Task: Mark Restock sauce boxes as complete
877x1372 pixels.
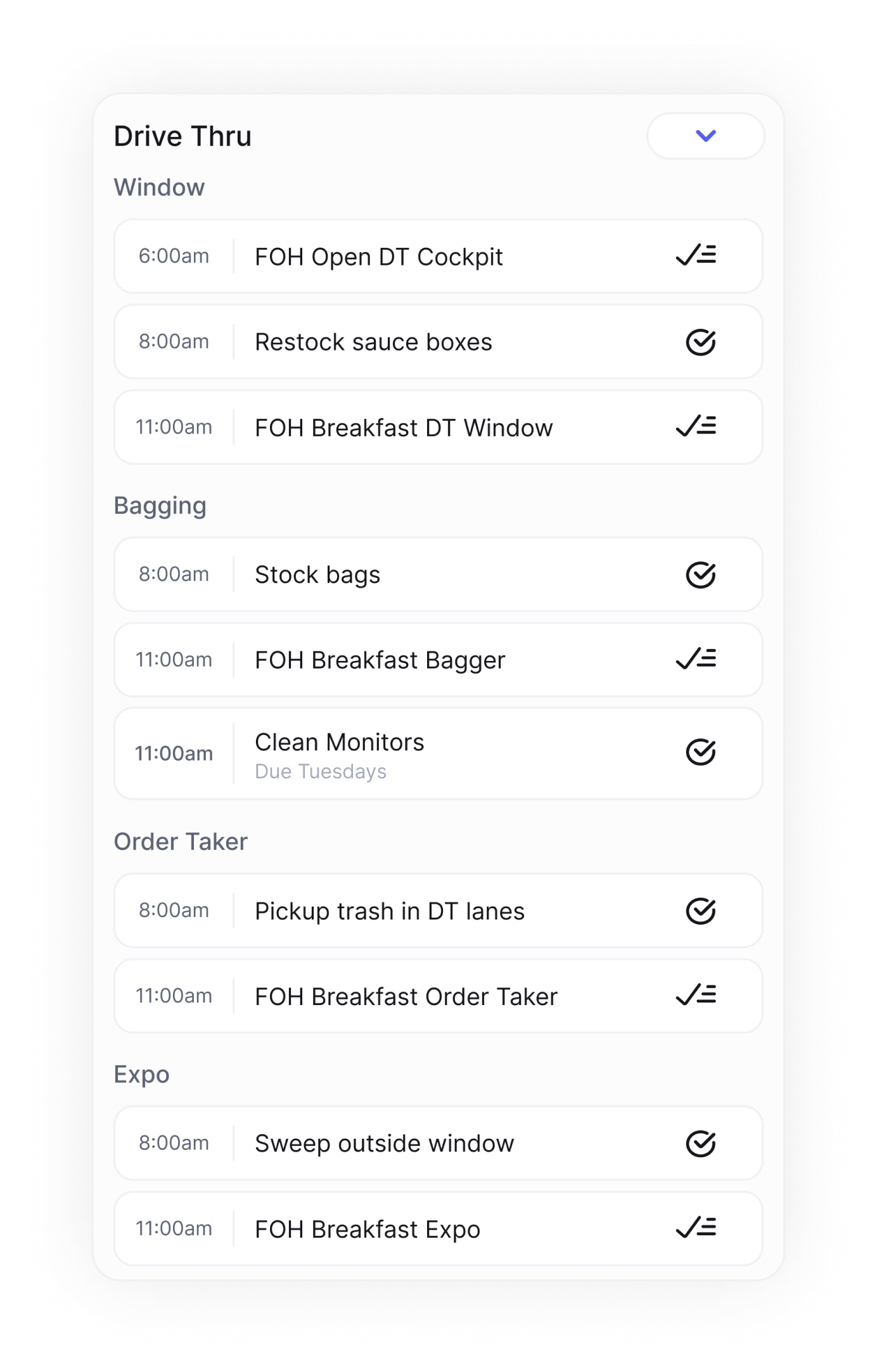Action: [x=700, y=342]
